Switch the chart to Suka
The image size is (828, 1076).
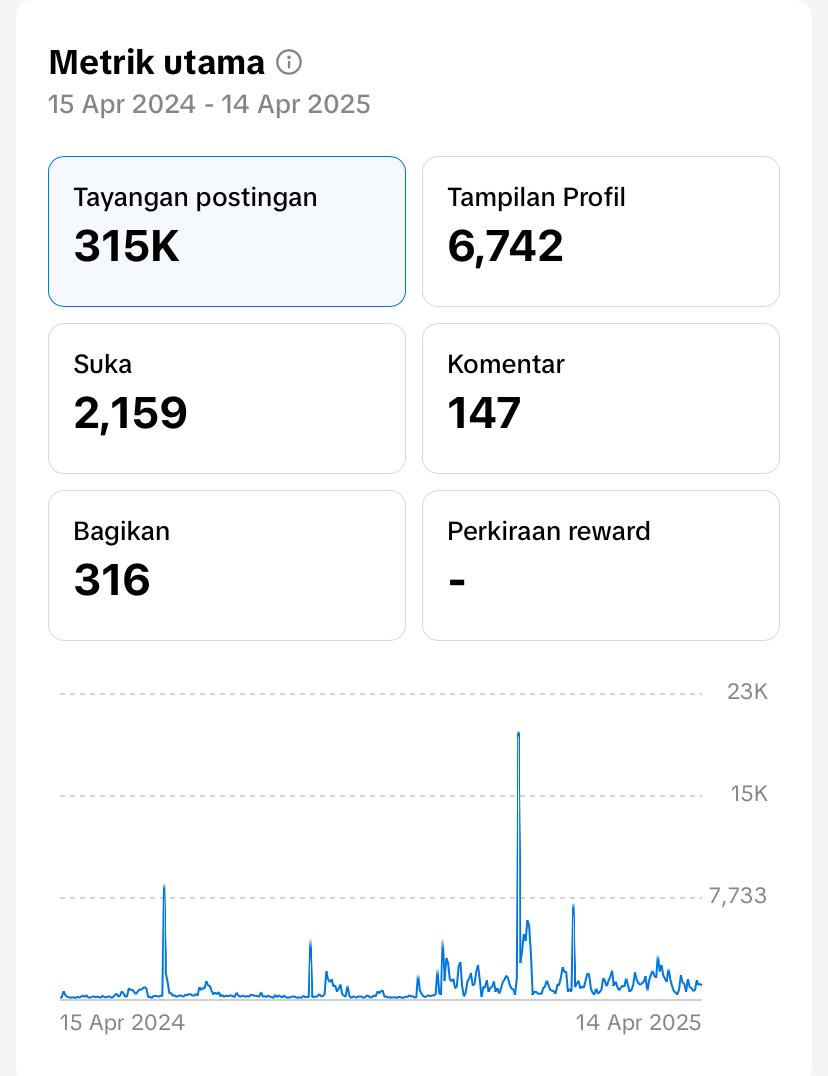coord(227,398)
